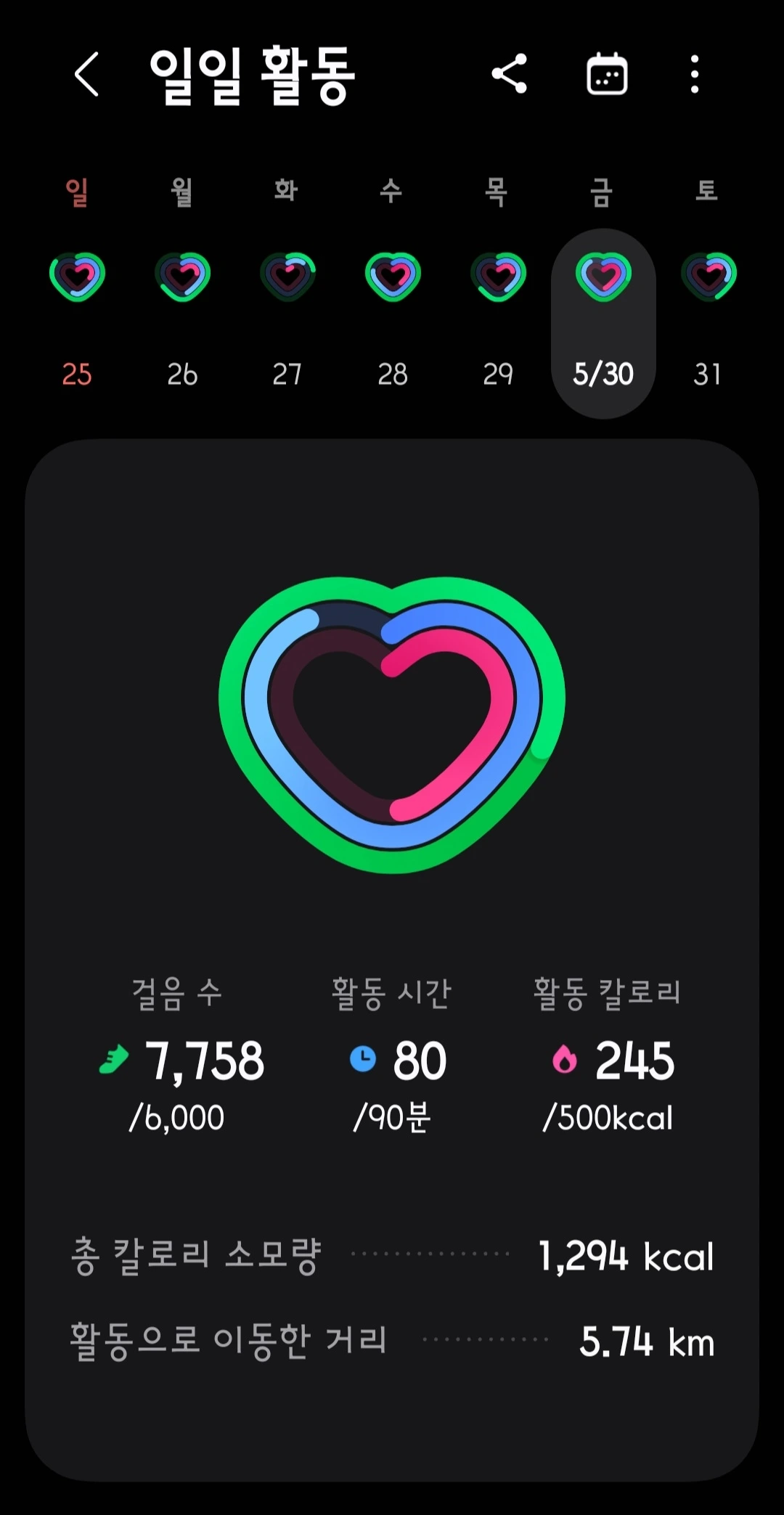Open the calendar date picker
The width and height of the screenshot is (784, 1515).
607,74
